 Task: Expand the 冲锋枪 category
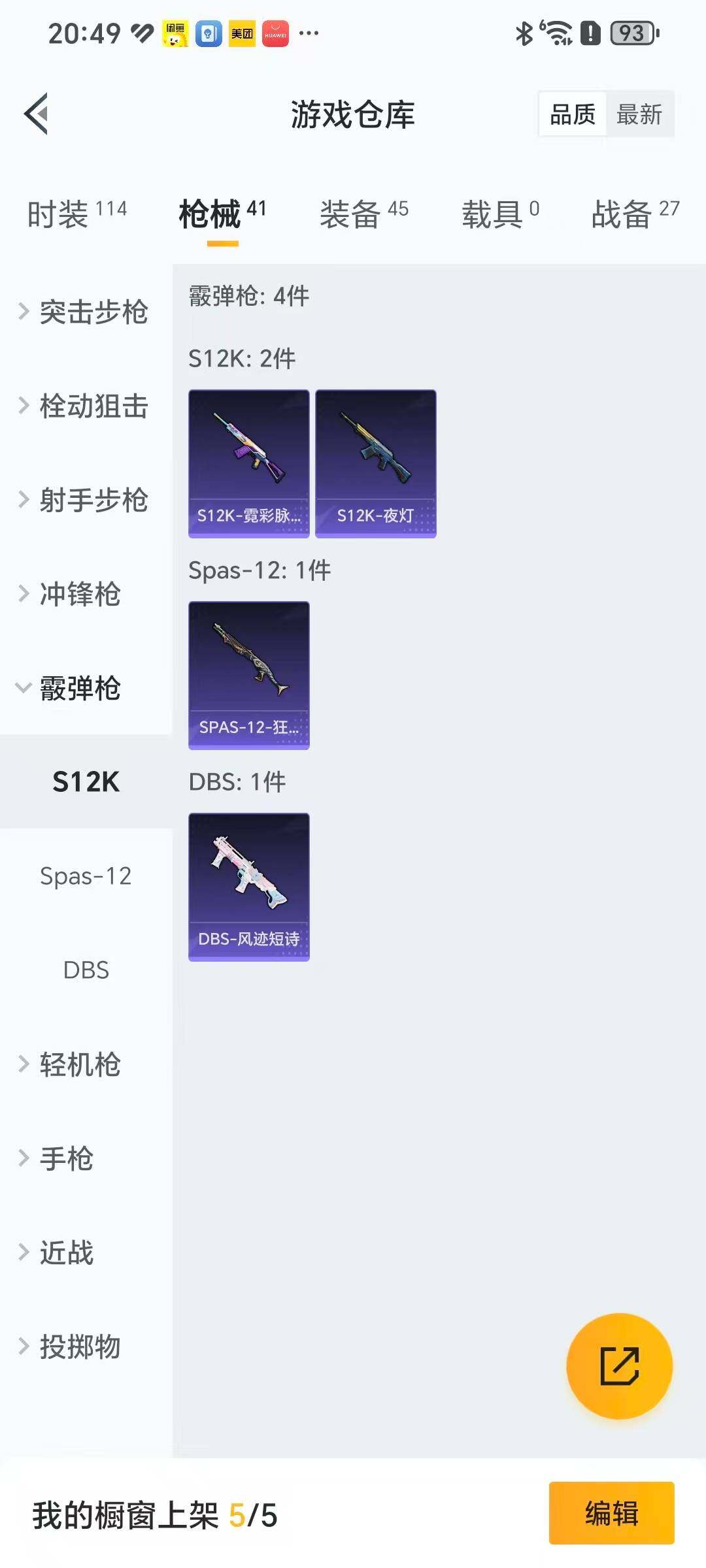click(x=78, y=594)
